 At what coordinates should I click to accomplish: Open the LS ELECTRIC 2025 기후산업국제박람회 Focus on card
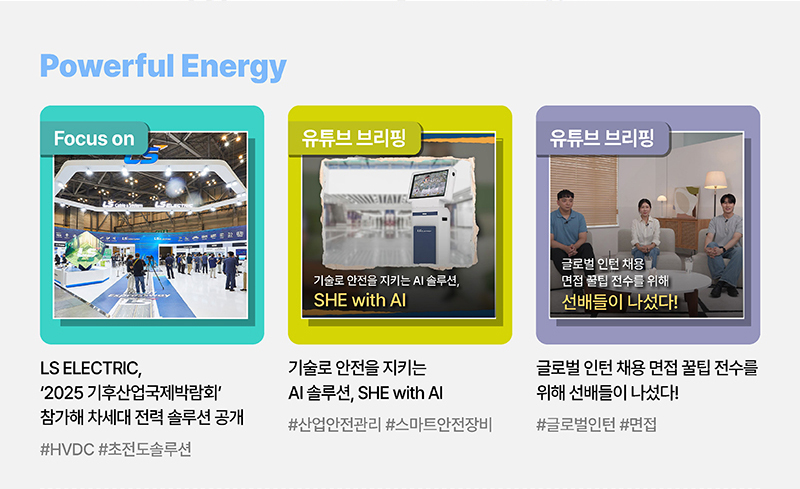click(x=152, y=226)
